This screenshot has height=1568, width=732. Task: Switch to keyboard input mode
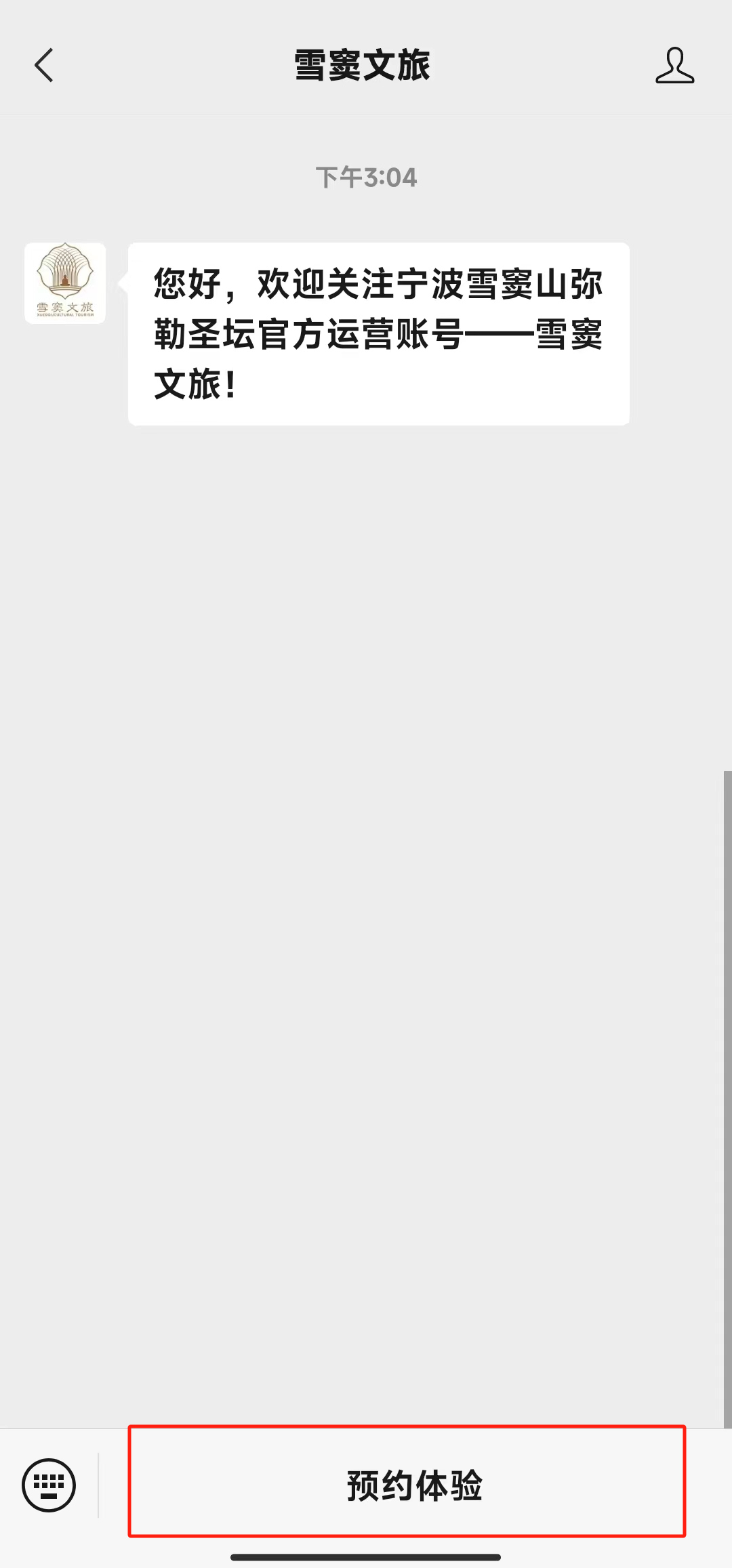[x=49, y=1485]
